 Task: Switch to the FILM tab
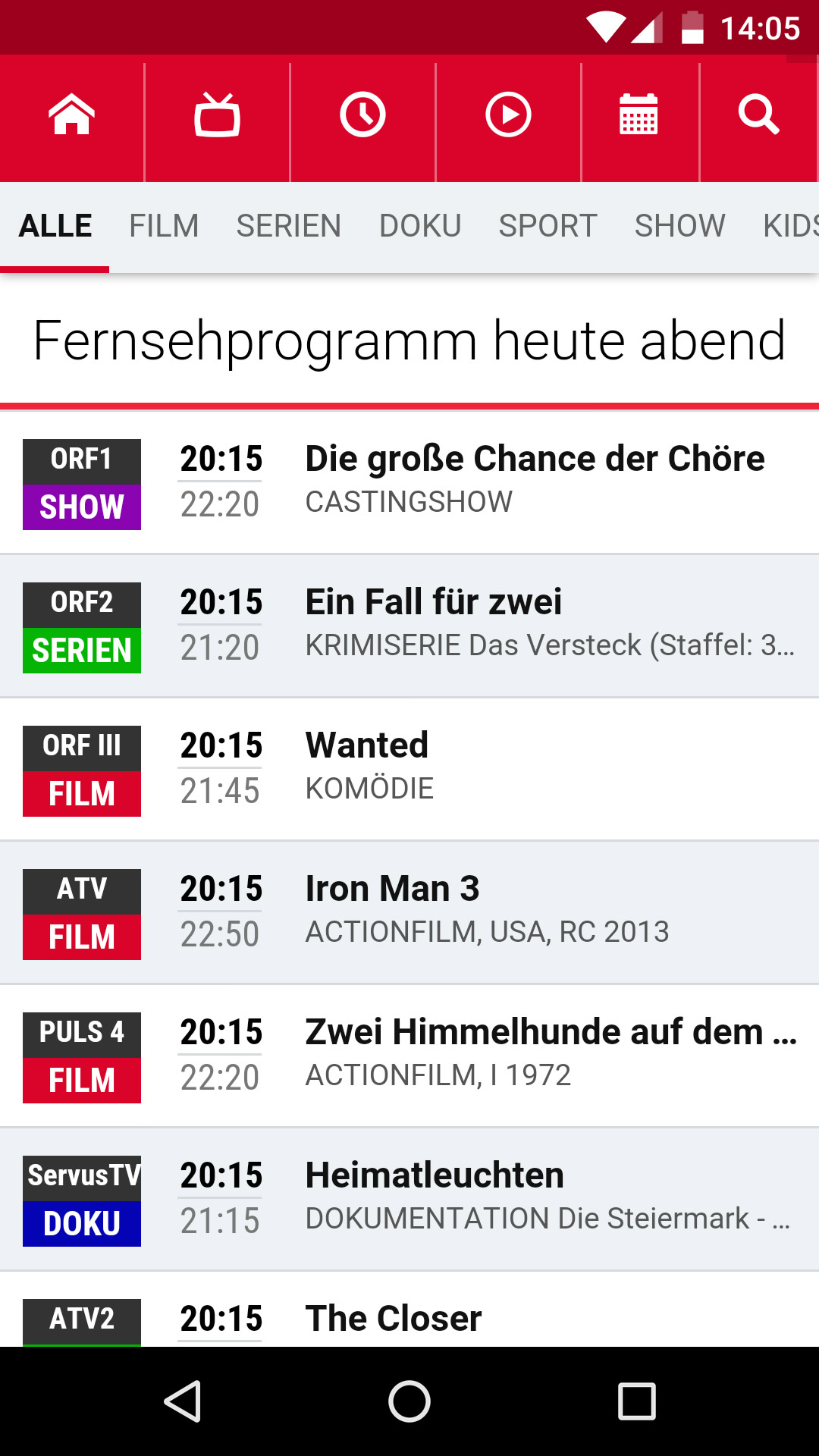(164, 226)
